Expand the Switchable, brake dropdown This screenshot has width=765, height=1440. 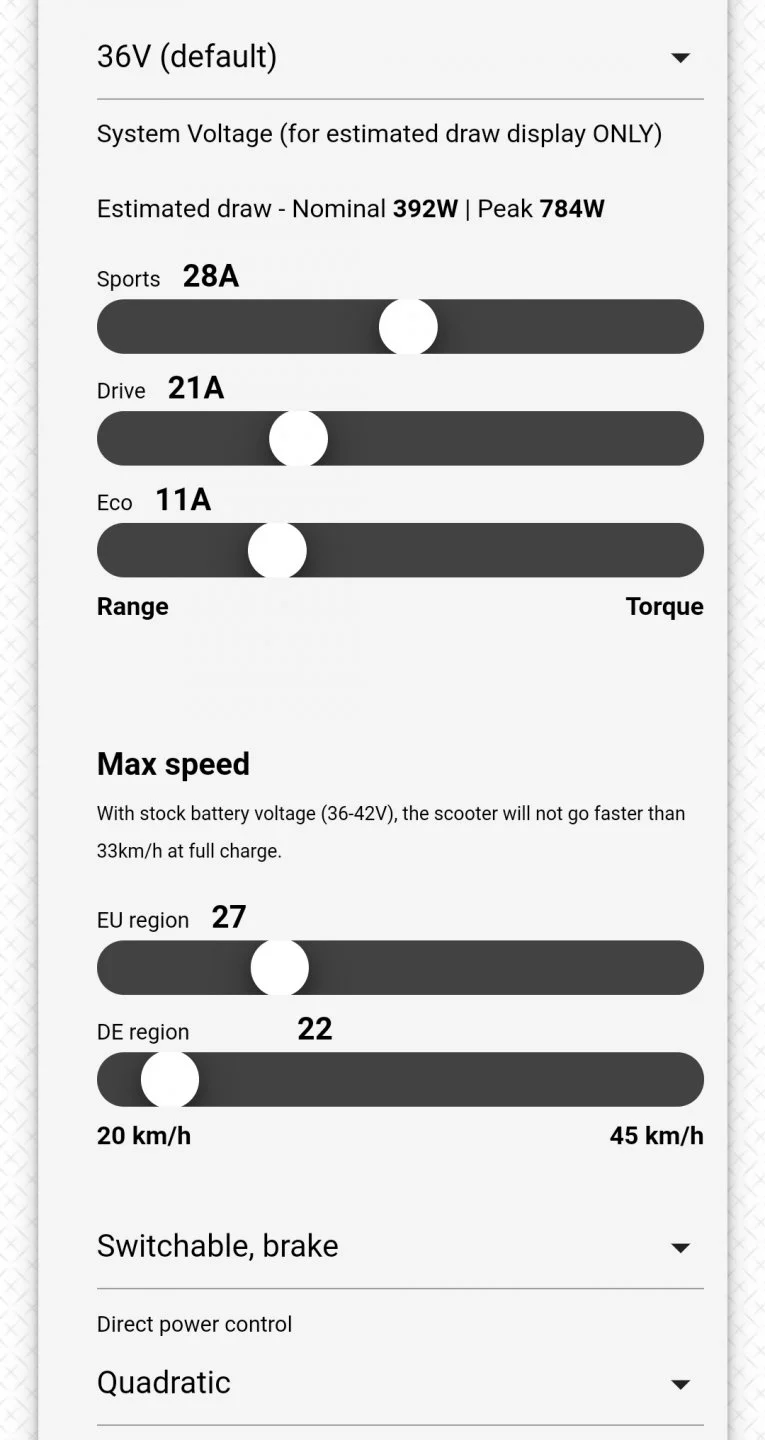399,1246
